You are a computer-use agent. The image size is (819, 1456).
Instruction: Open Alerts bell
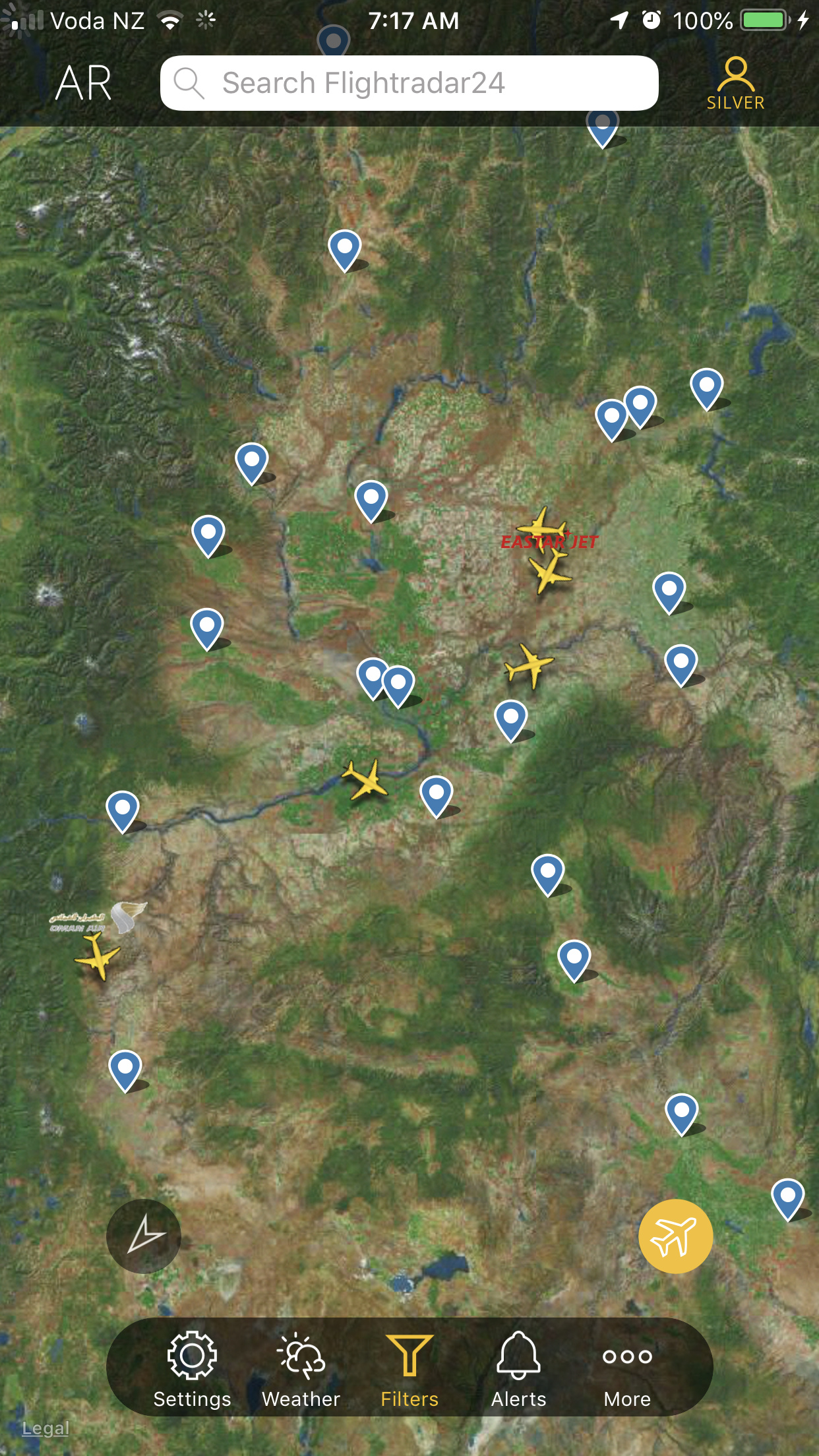pyautogui.click(x=518, y=1368)
